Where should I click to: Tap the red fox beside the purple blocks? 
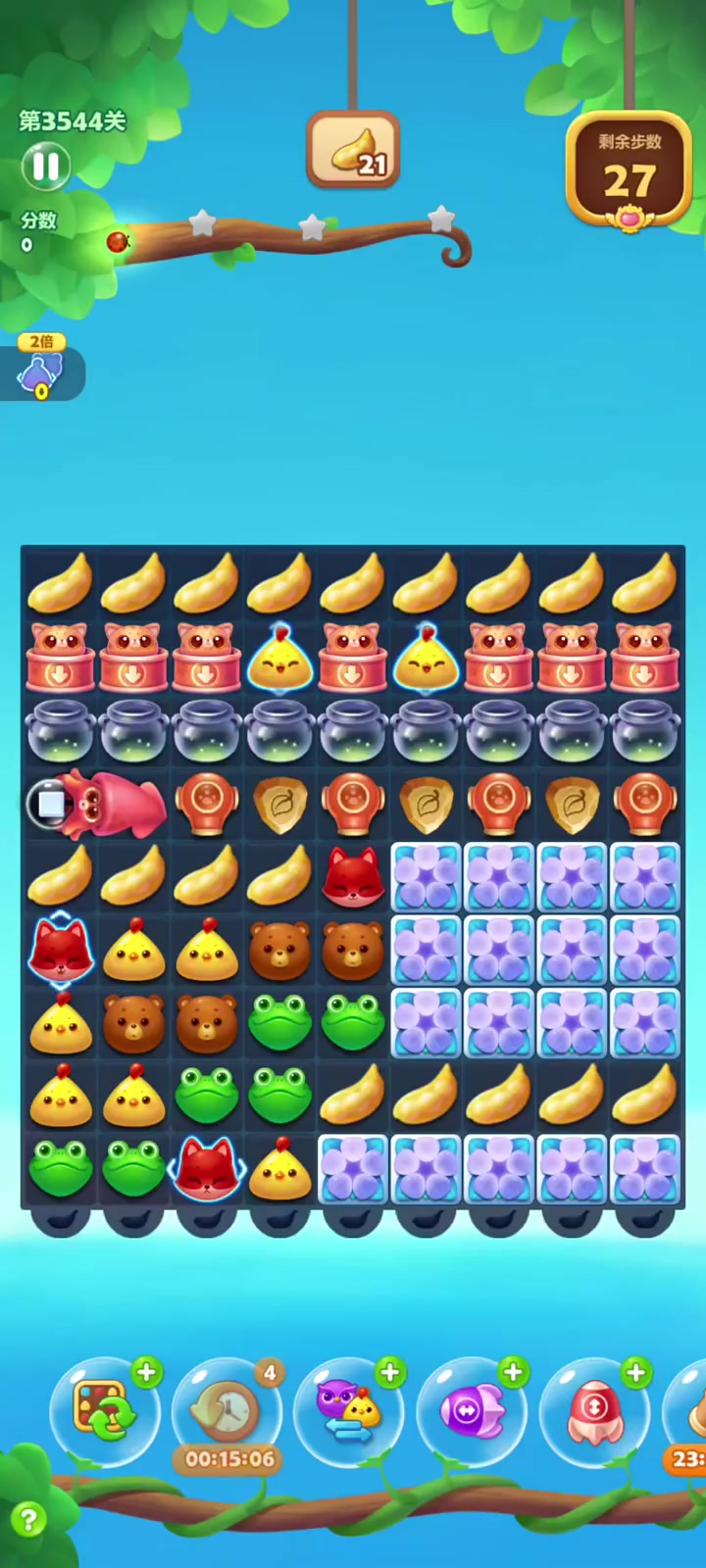coord(353,877)
